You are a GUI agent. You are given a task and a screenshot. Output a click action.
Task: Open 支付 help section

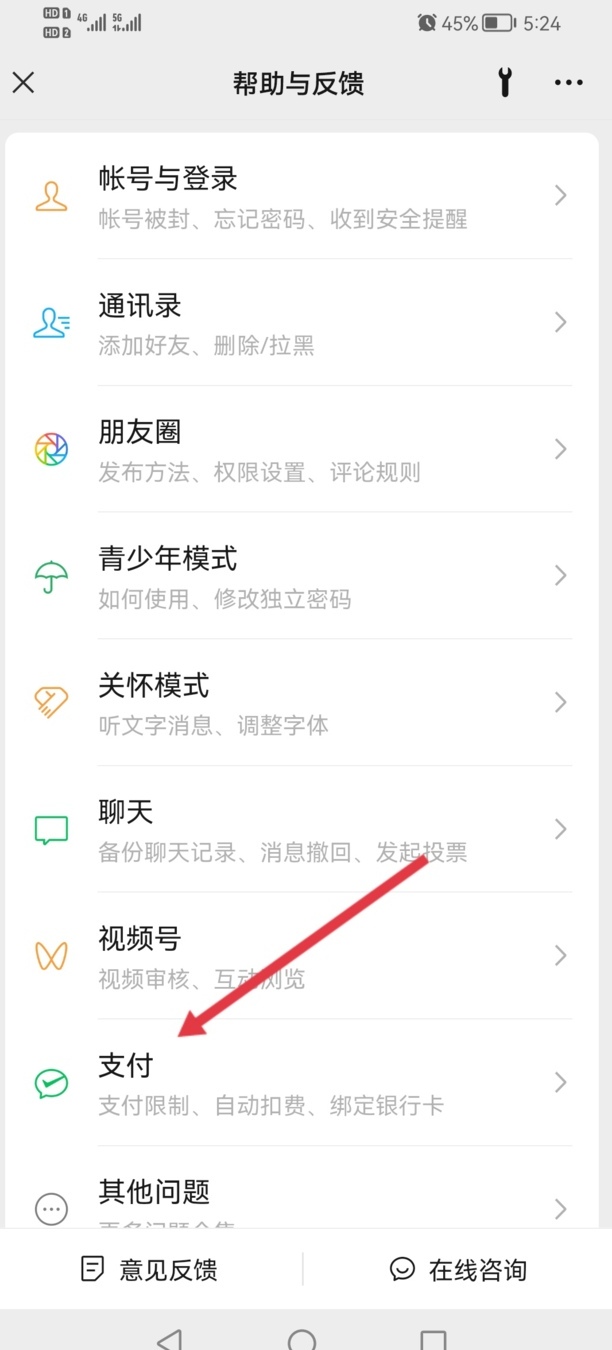coord(305,1082)
